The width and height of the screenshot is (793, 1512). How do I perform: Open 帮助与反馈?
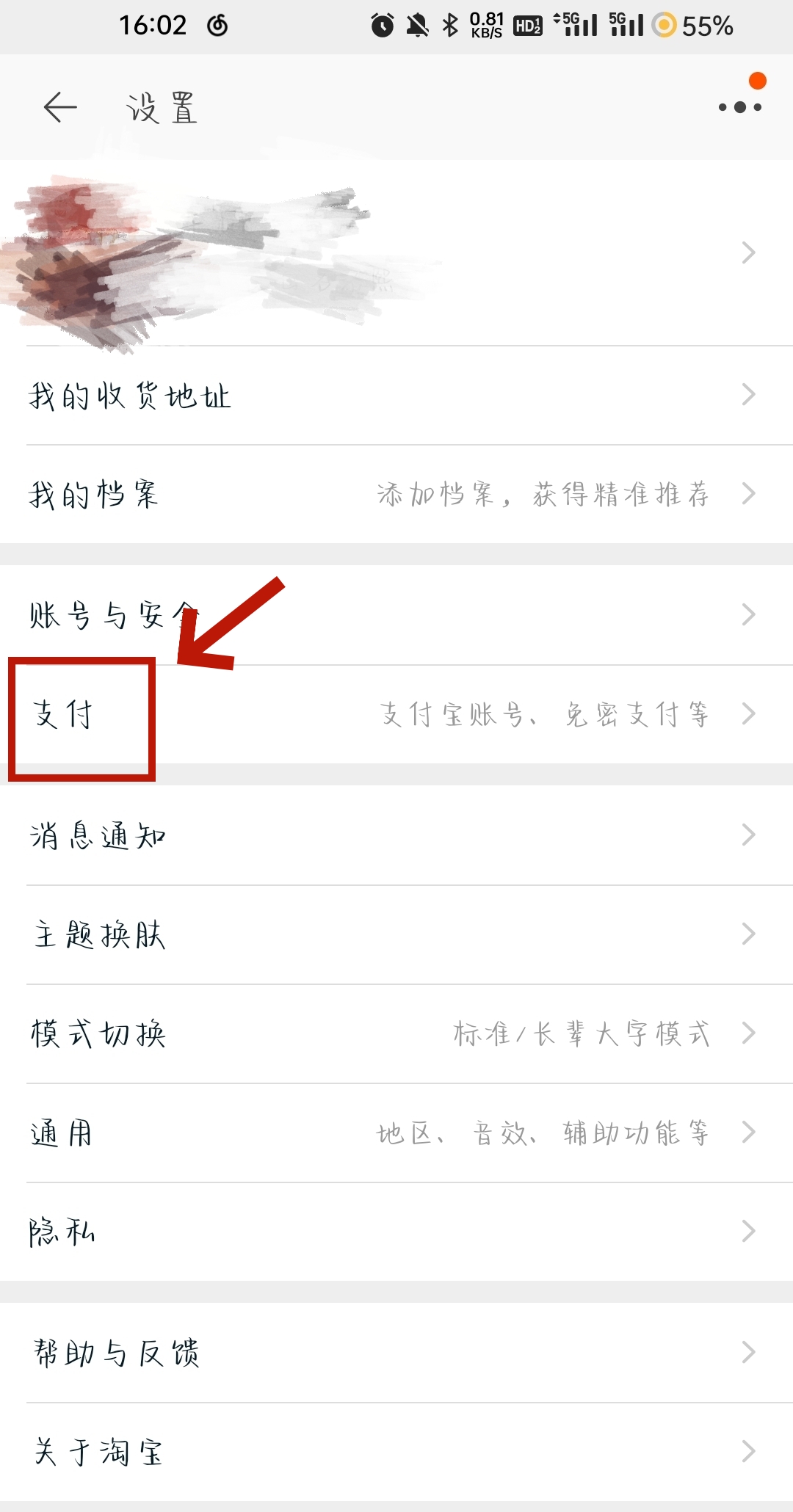point(396,1353)
